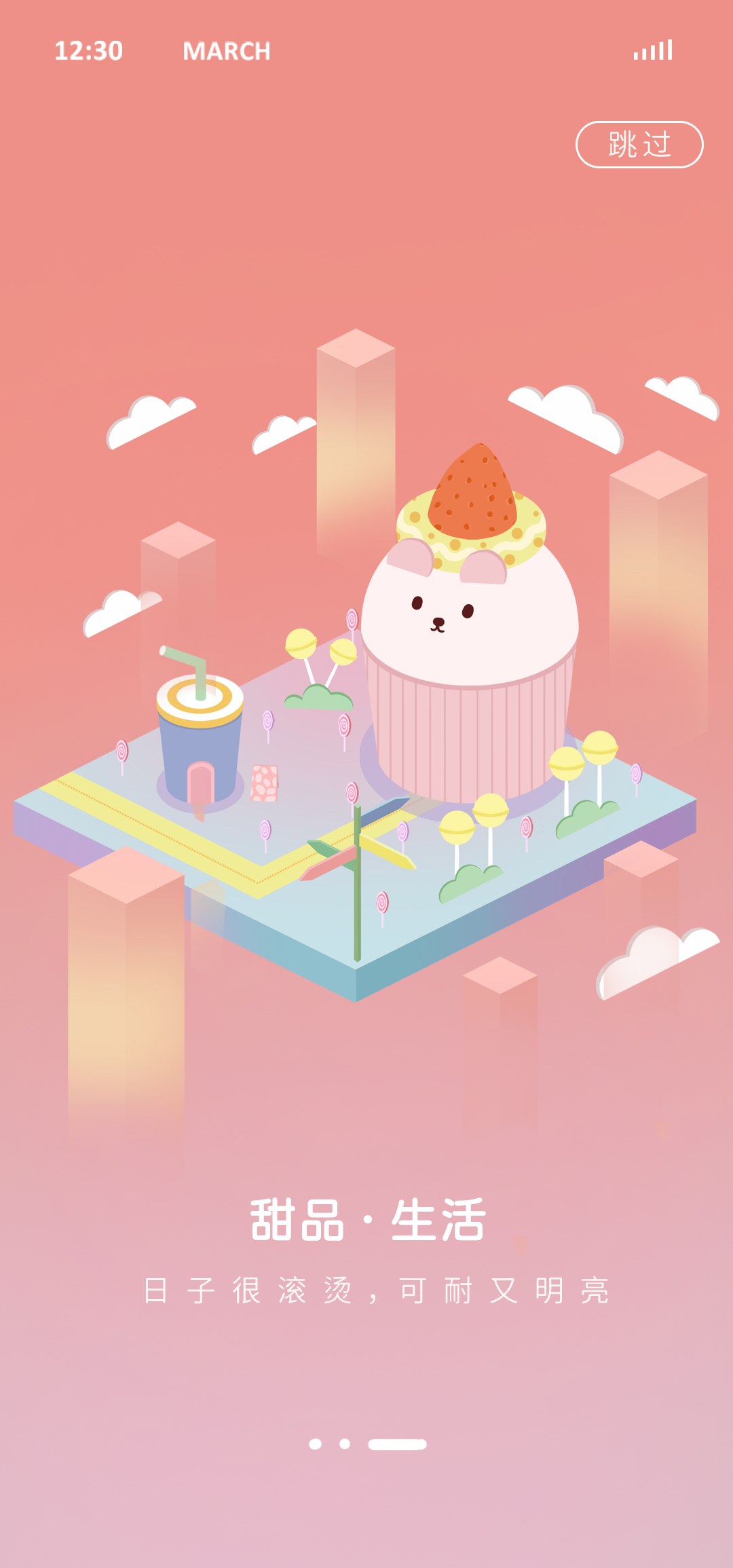Tap the 跳过 skip button
Viewport: 733px width, 1568px height.
pos(639,145)
